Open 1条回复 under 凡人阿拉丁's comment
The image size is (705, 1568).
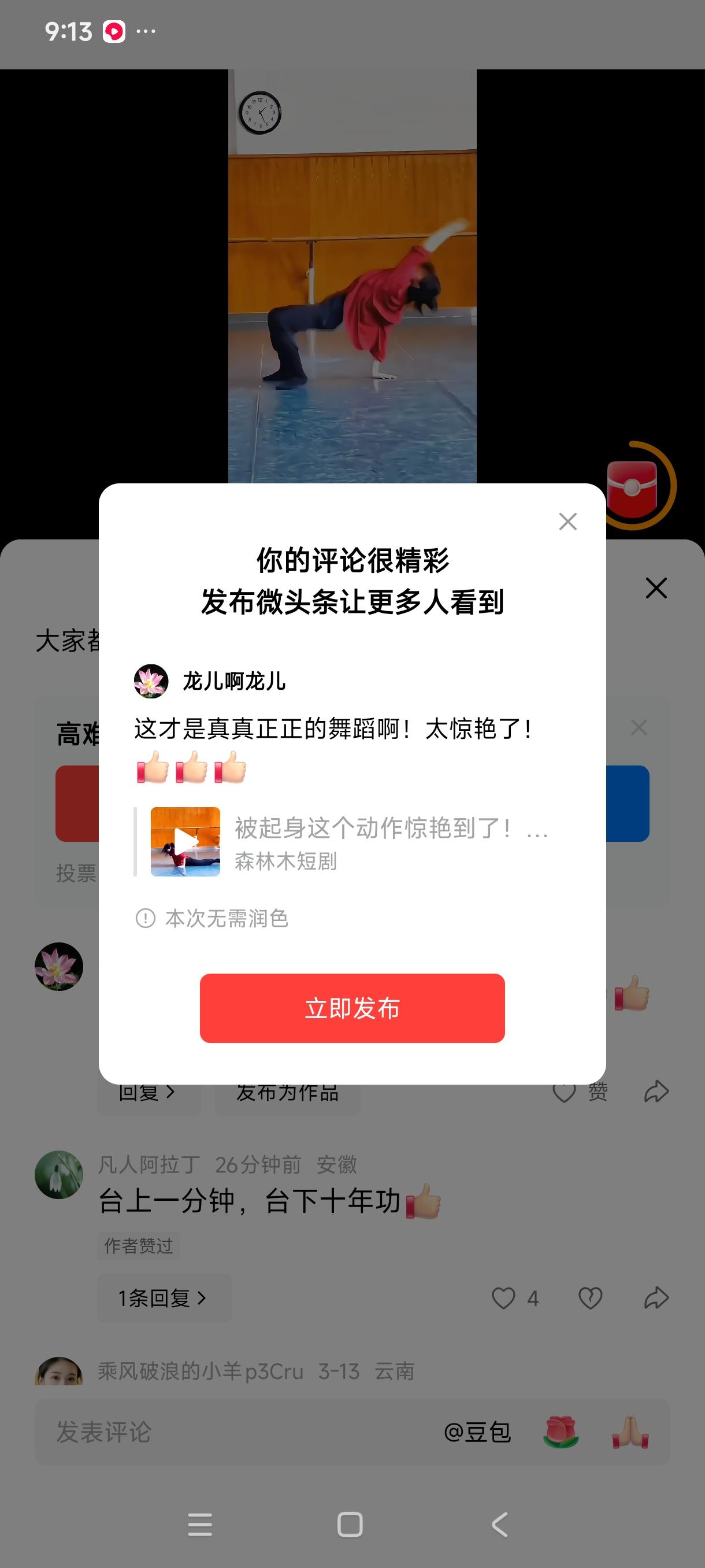pos(164,1297)
